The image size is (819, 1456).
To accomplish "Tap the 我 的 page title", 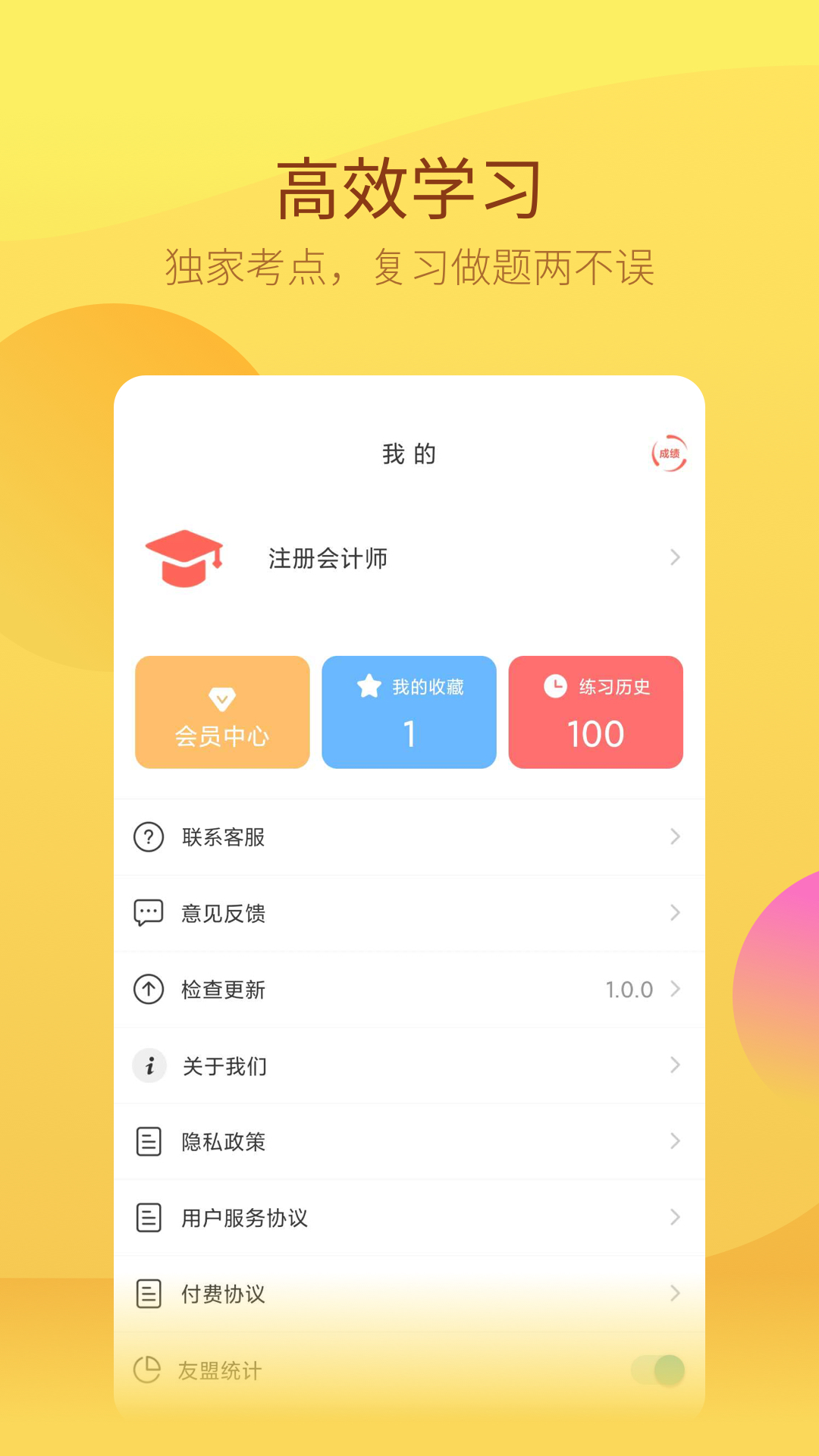I will 408,453.
